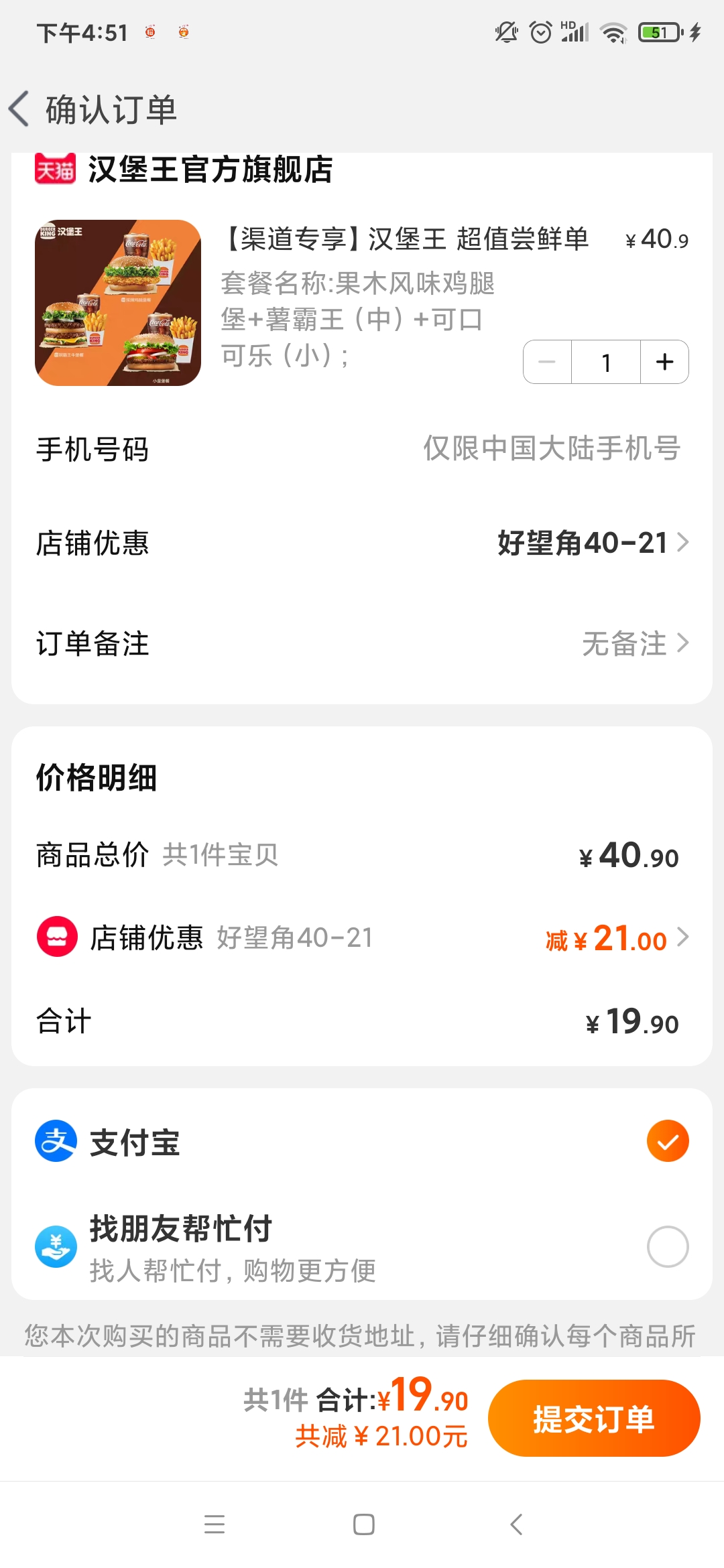The image size is (724, 1568).
Task: Open the 汉堡王超值尝鲜单 product image
Action: point(118,303)
